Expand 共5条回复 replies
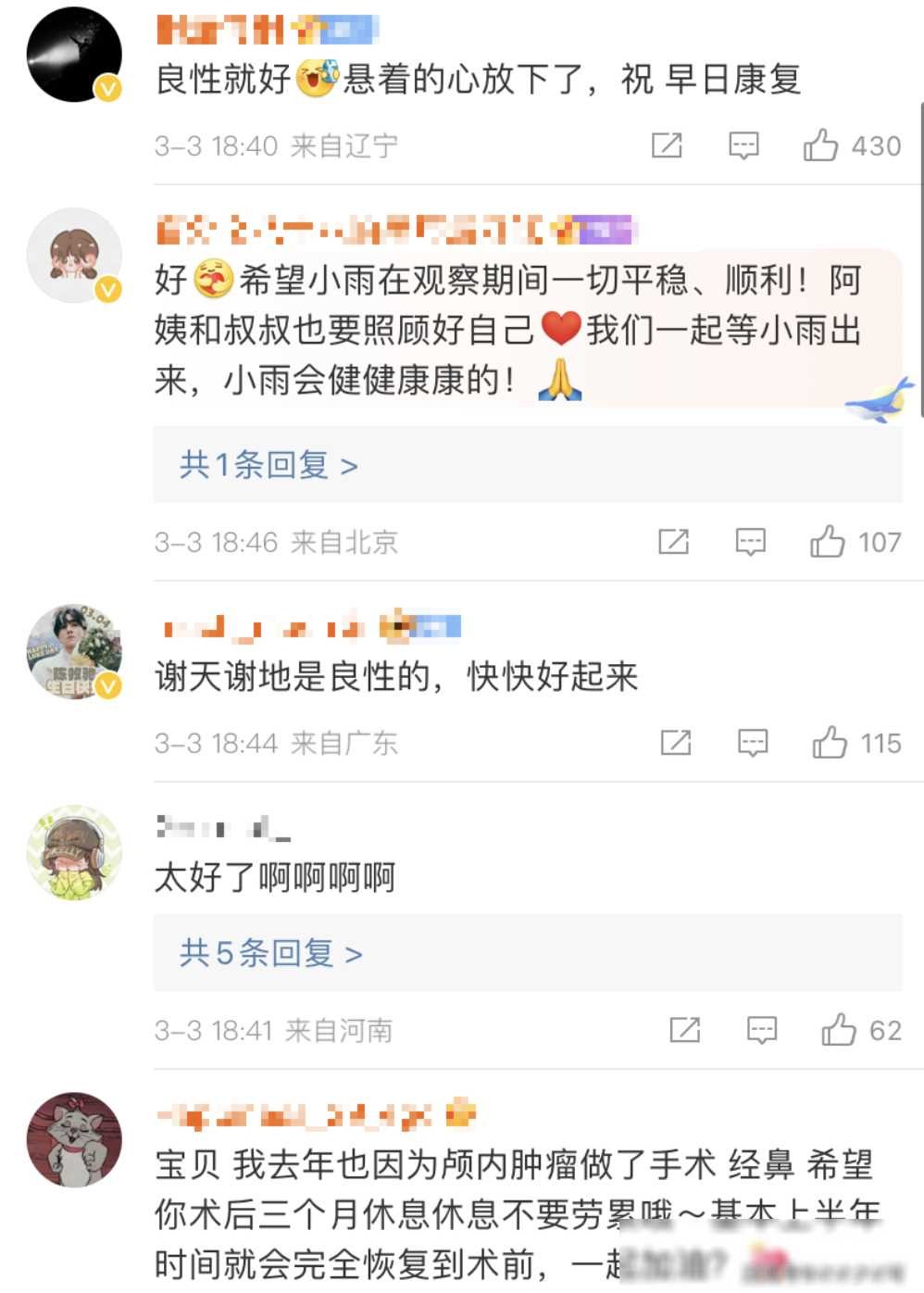 (270, 953)
